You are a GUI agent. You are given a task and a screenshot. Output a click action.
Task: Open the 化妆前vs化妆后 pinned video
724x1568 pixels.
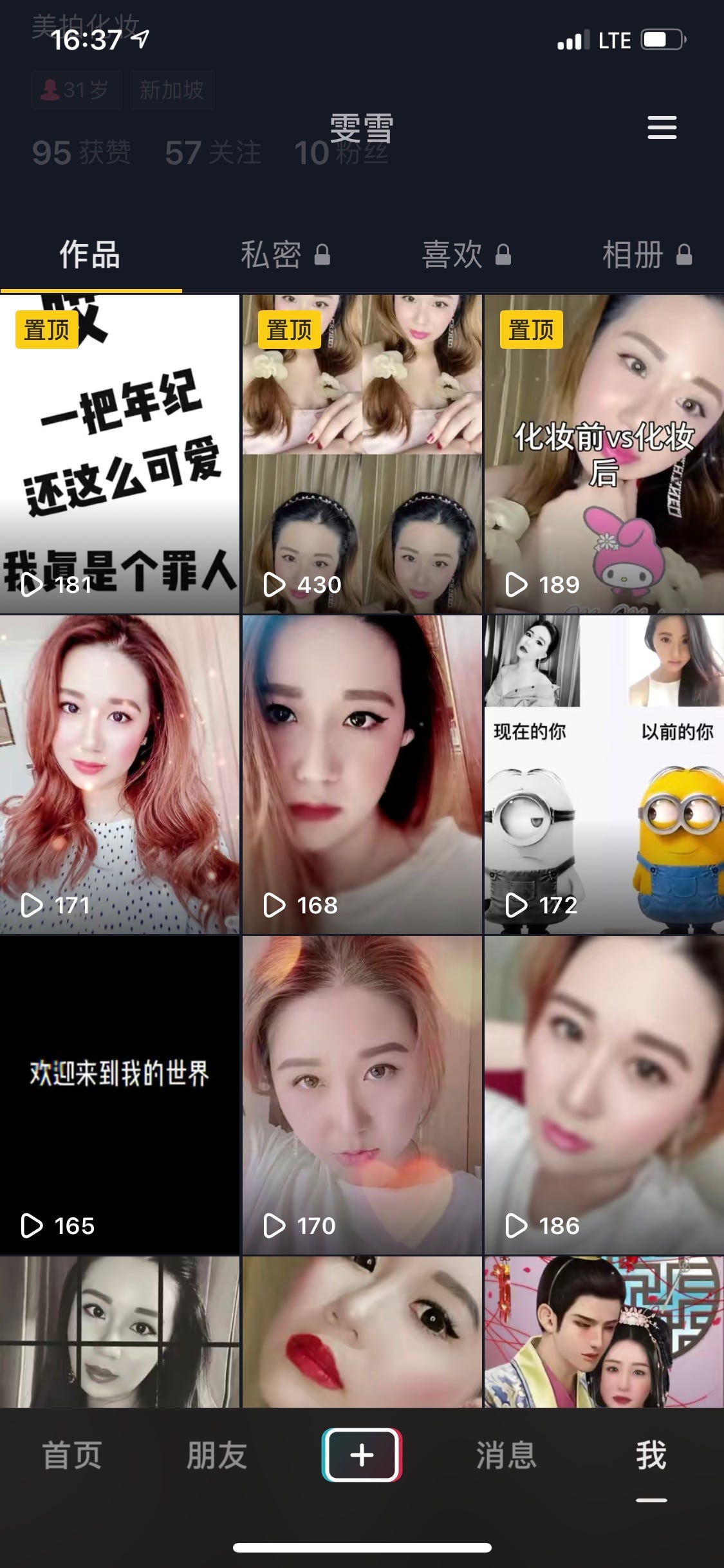point(604,454)
